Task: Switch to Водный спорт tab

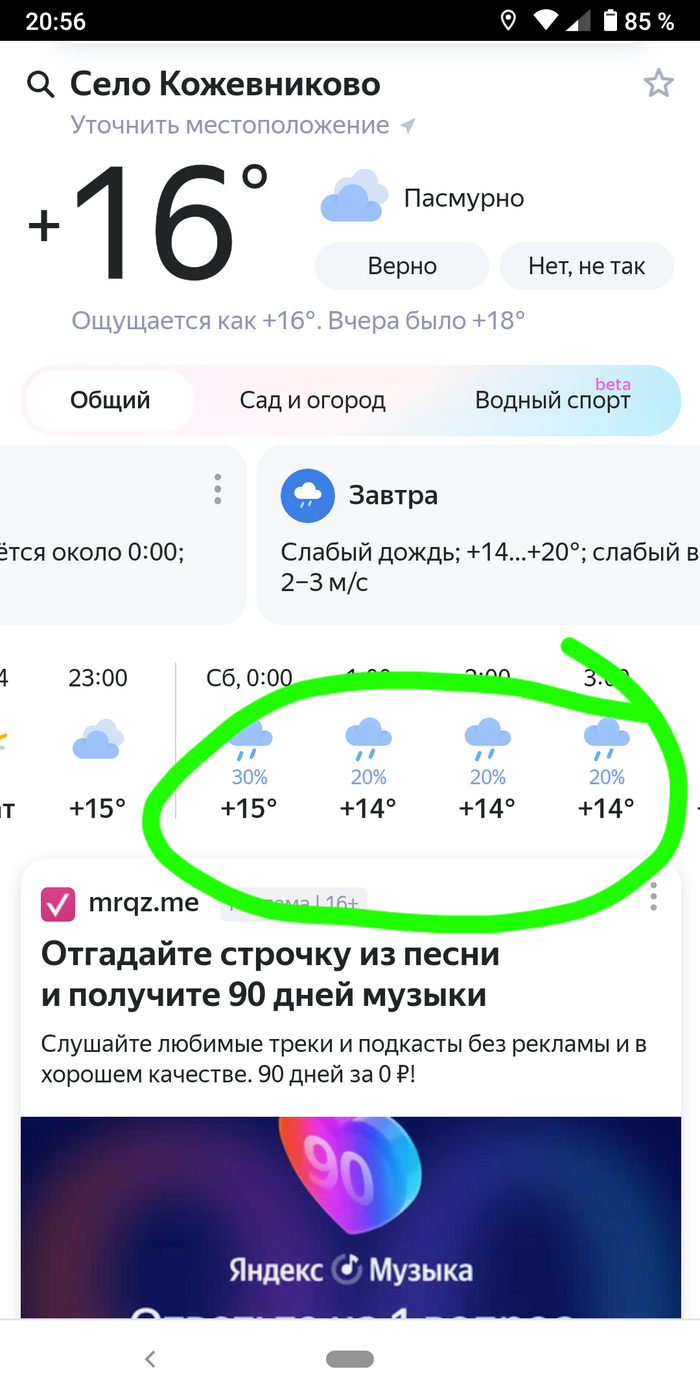Action: pyautogui.click(x=552, y=401)
